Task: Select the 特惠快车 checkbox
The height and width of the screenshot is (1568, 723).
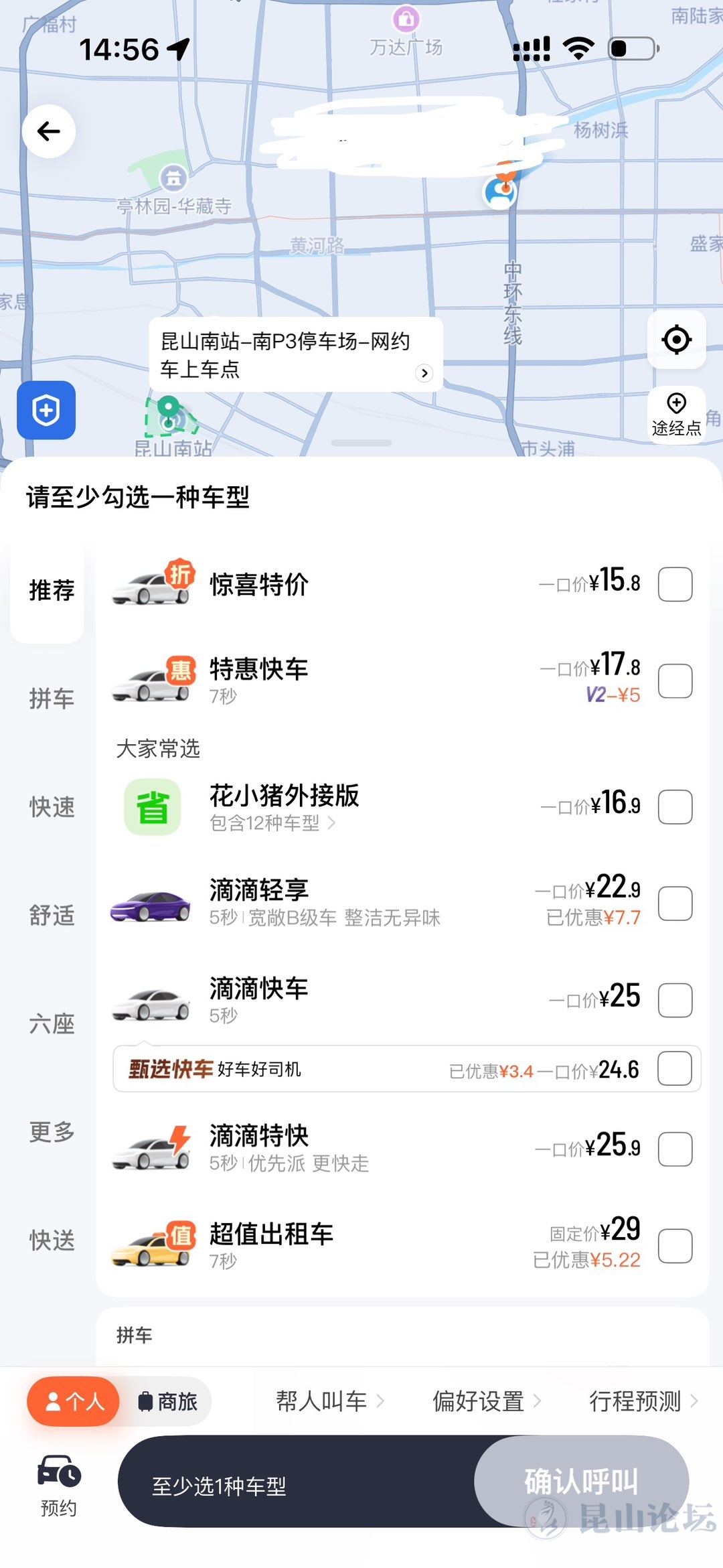Action: [x=675, y=681]
